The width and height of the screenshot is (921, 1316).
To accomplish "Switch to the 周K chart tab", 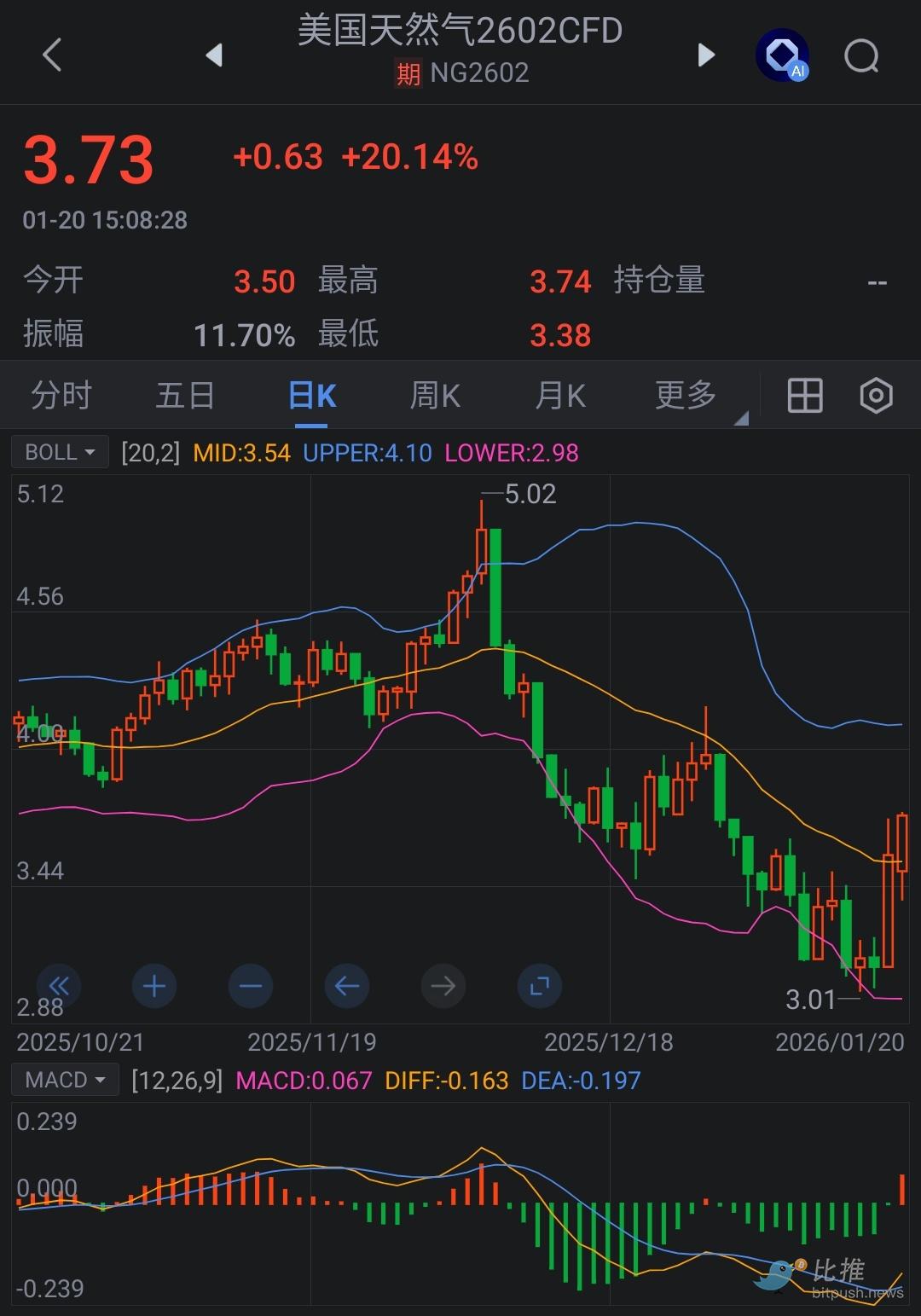I will (435, 396).
